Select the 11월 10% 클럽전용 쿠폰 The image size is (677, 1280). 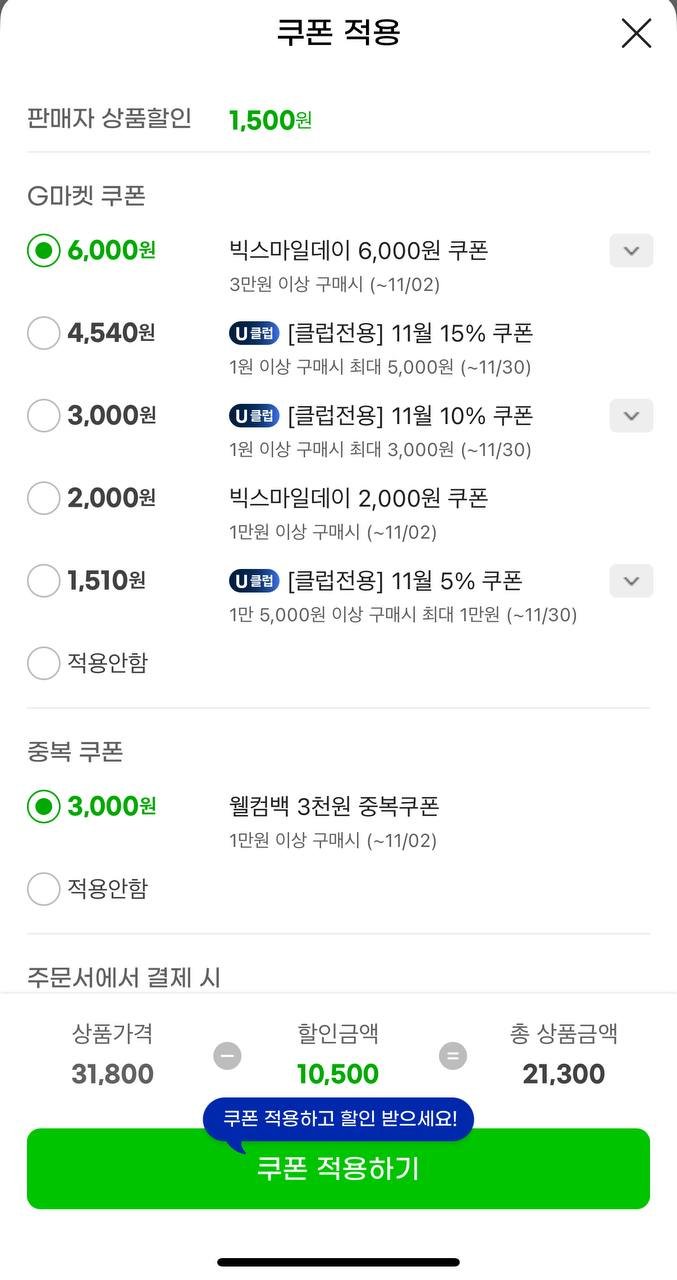(x=43, y=415)
